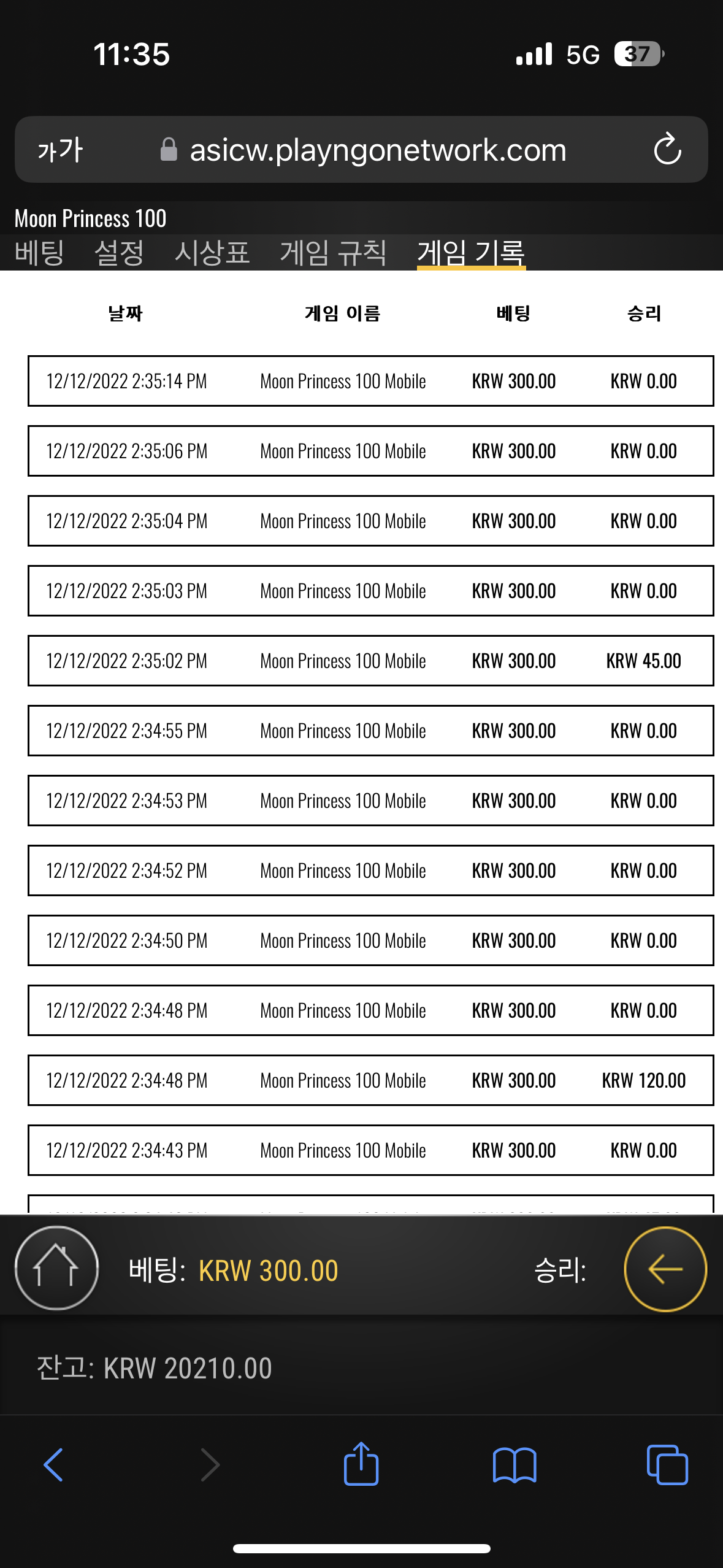The image size is (723, 1568).
Task: Go back in Safari
Action: click(53, 1465)
